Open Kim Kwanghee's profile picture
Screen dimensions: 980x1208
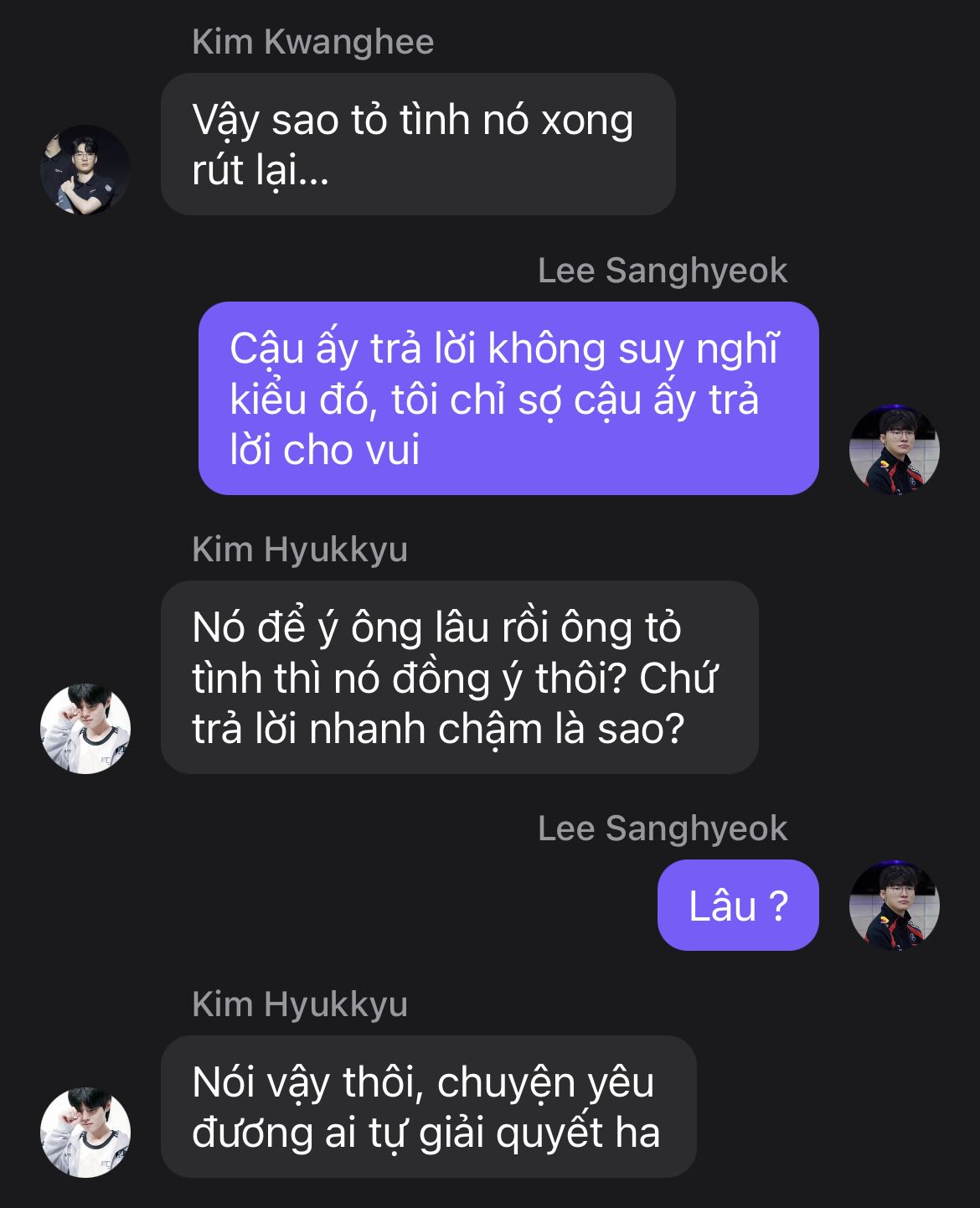pyautogui.click(x=85, y=170)
